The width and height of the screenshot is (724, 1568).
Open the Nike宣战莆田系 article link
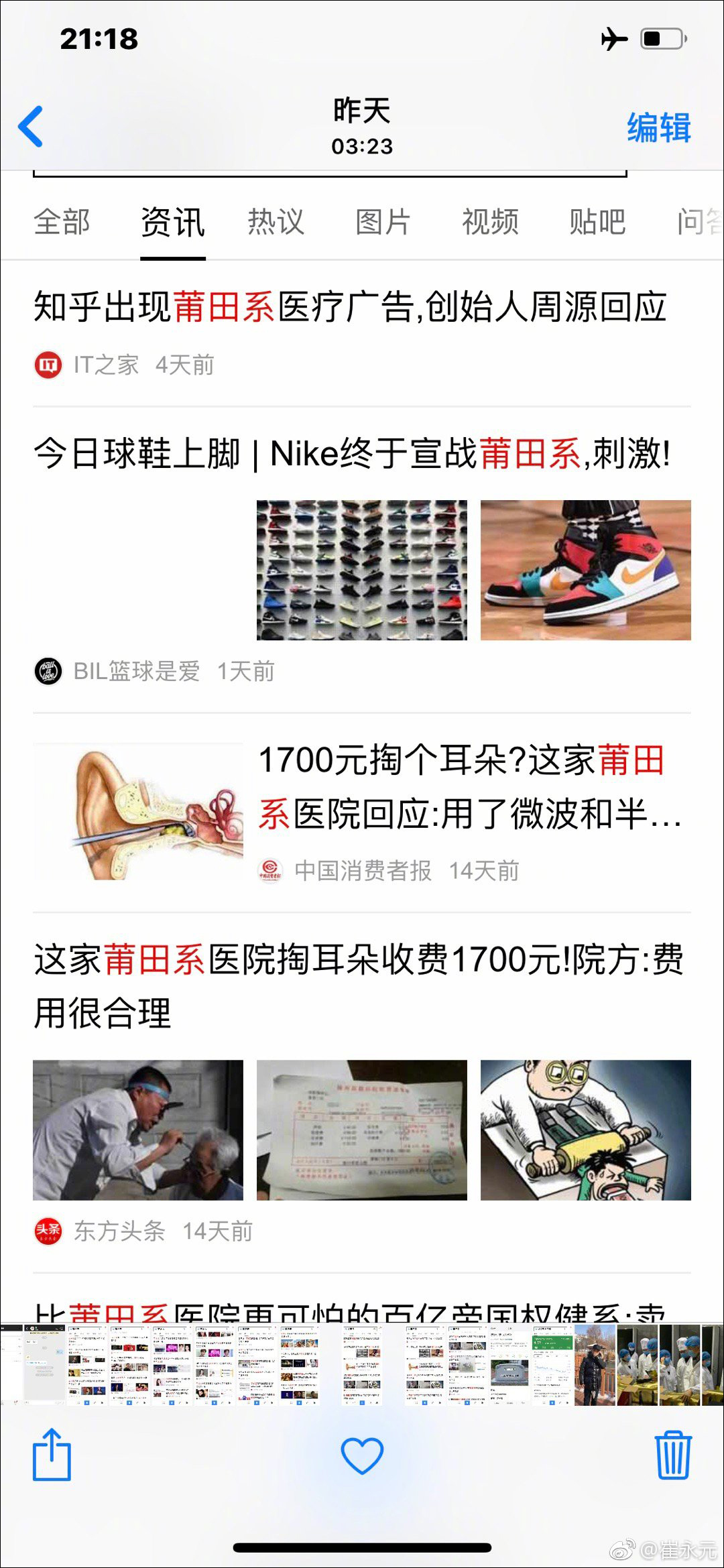tap(354, 455)
